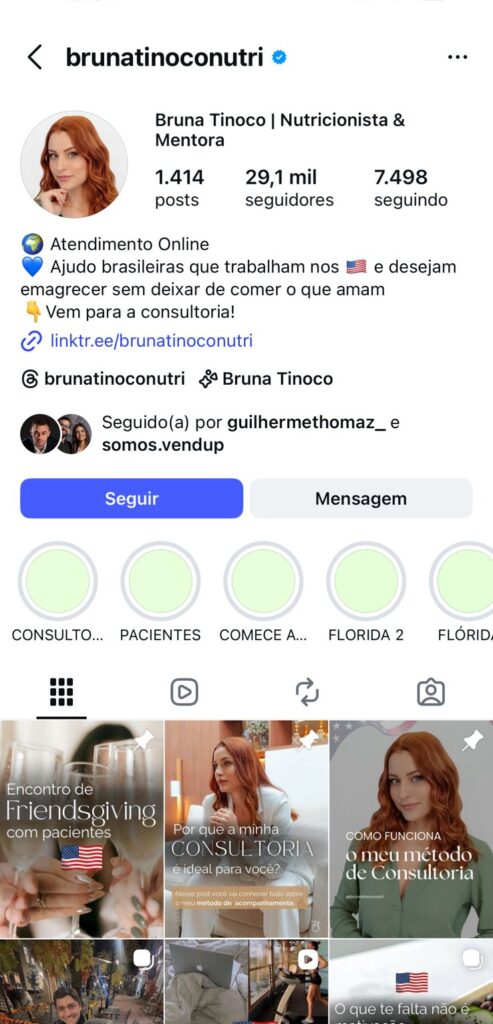Send a message via Mensagem button
This screenshot has width=493, height=1024.
(360, 498)
